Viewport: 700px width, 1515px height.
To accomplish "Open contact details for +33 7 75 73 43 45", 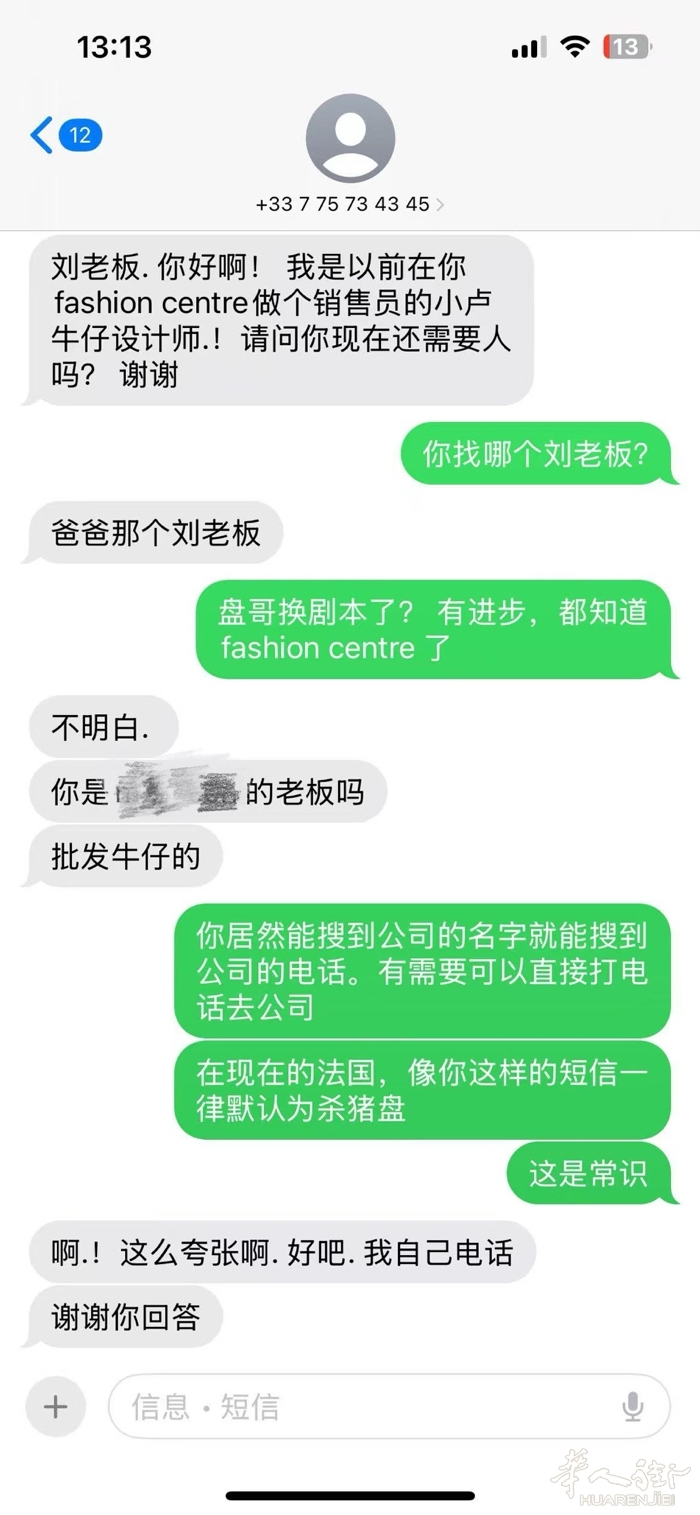I will coord(350,203).
